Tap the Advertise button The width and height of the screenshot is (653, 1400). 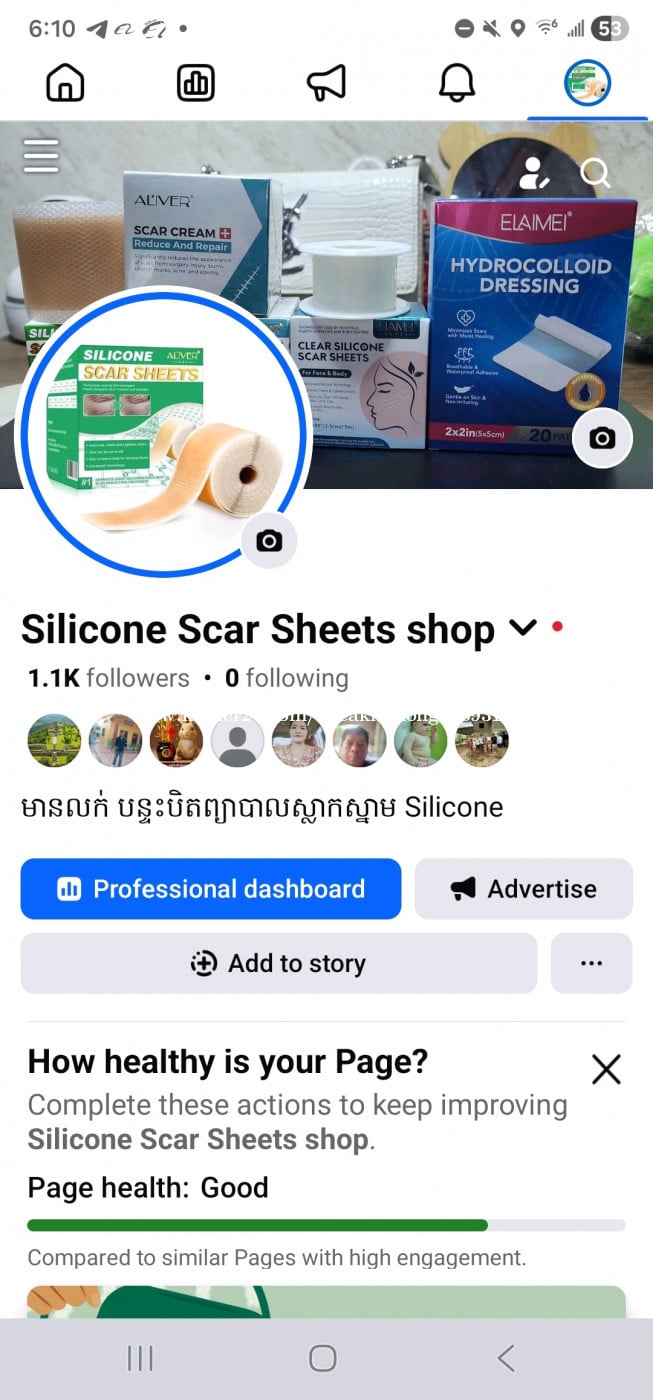[x=524, y=889]
